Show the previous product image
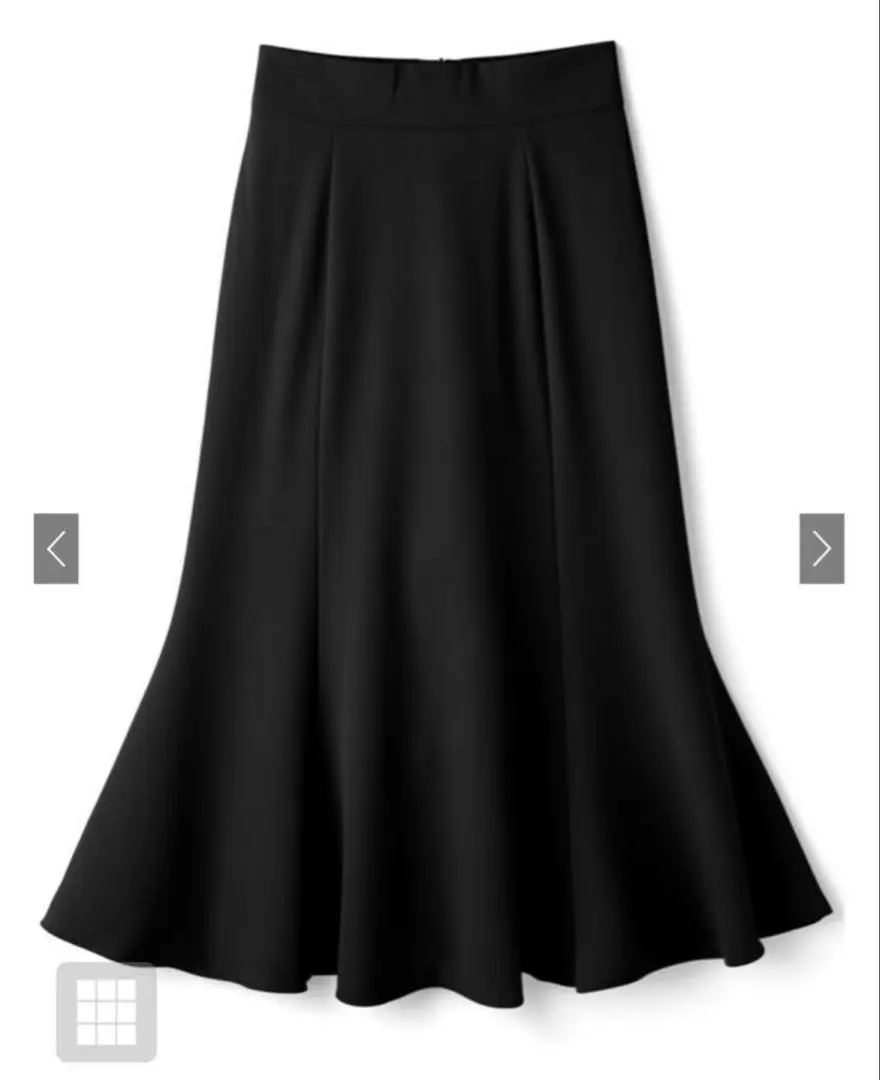880x1080 pixels. pos(56,548)
